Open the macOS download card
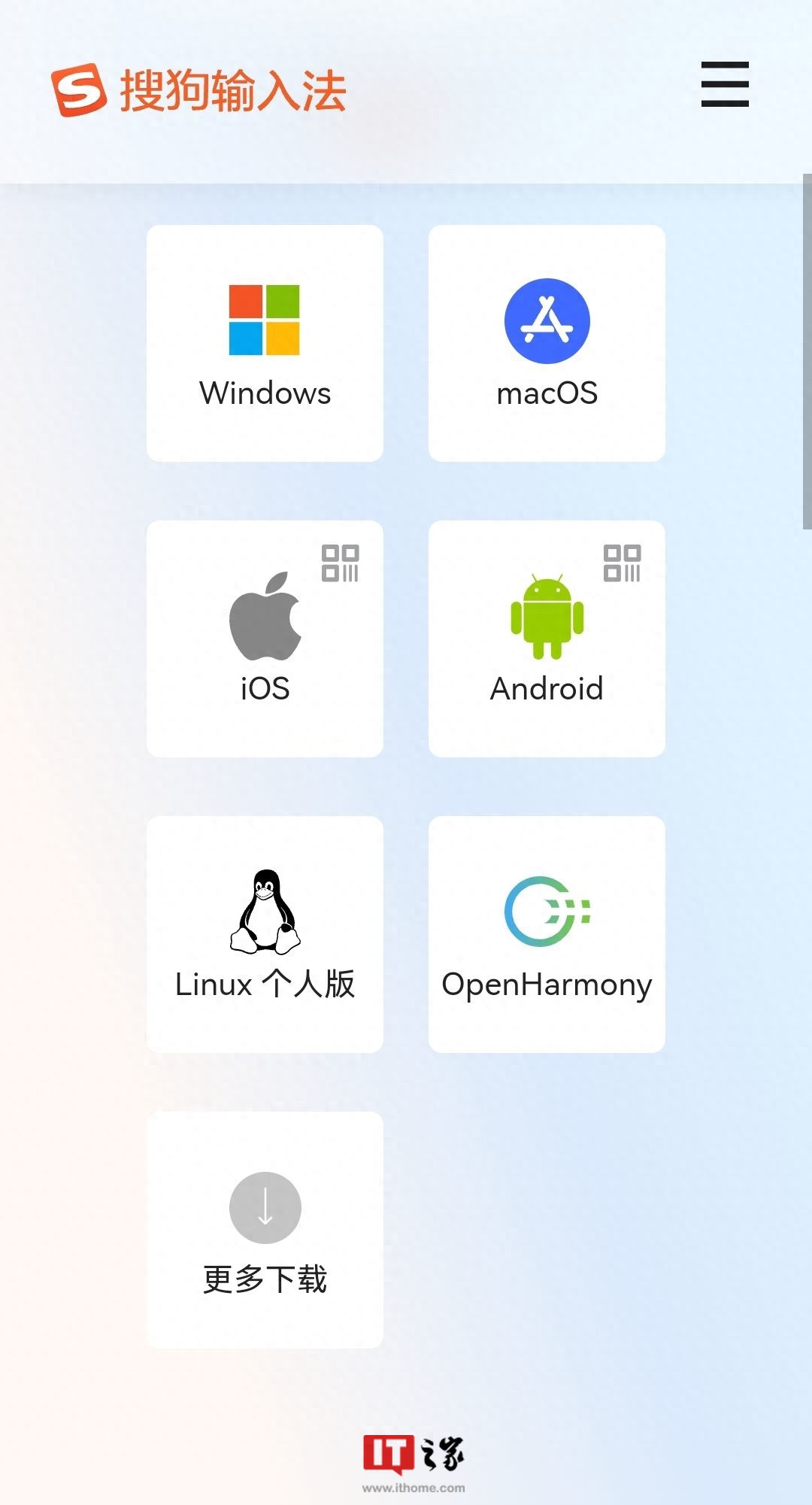812x1505 pixels. 547,342
